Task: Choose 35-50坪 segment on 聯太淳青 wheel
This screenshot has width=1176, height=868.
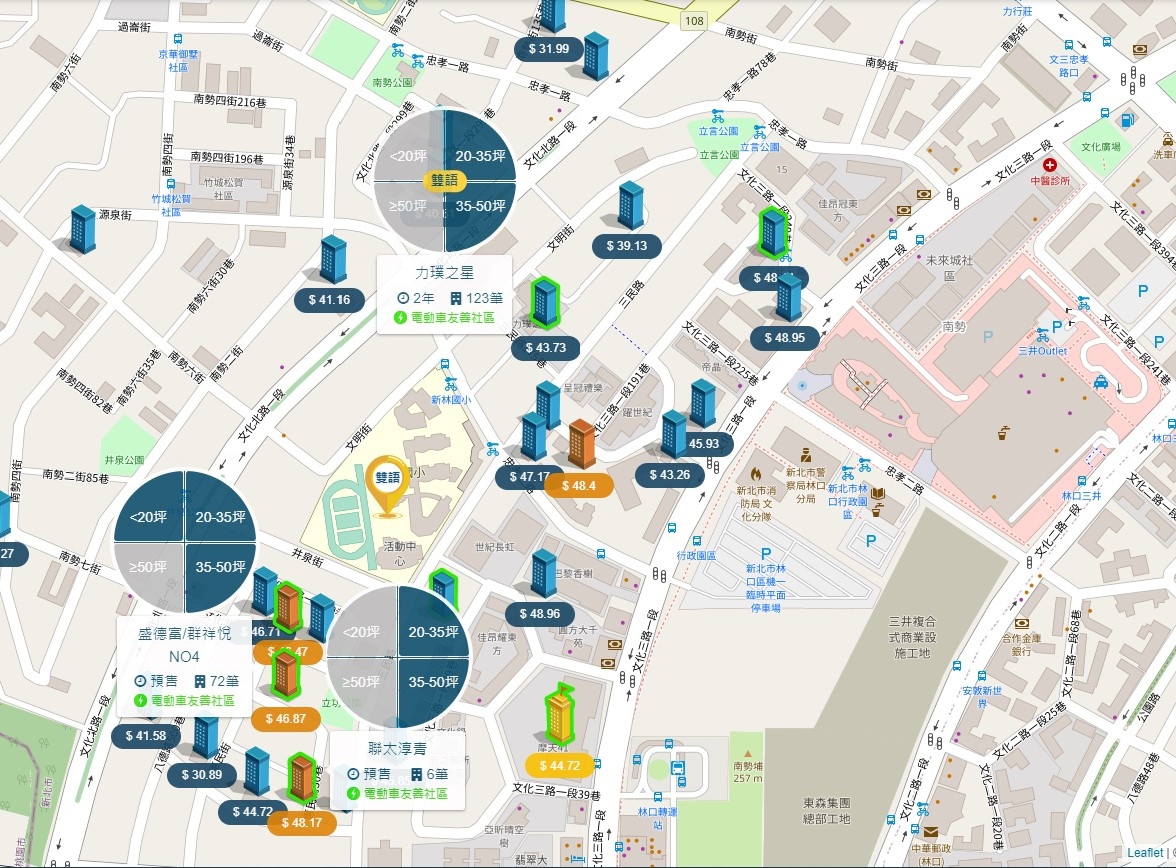Action: click(x=434, y=682)
